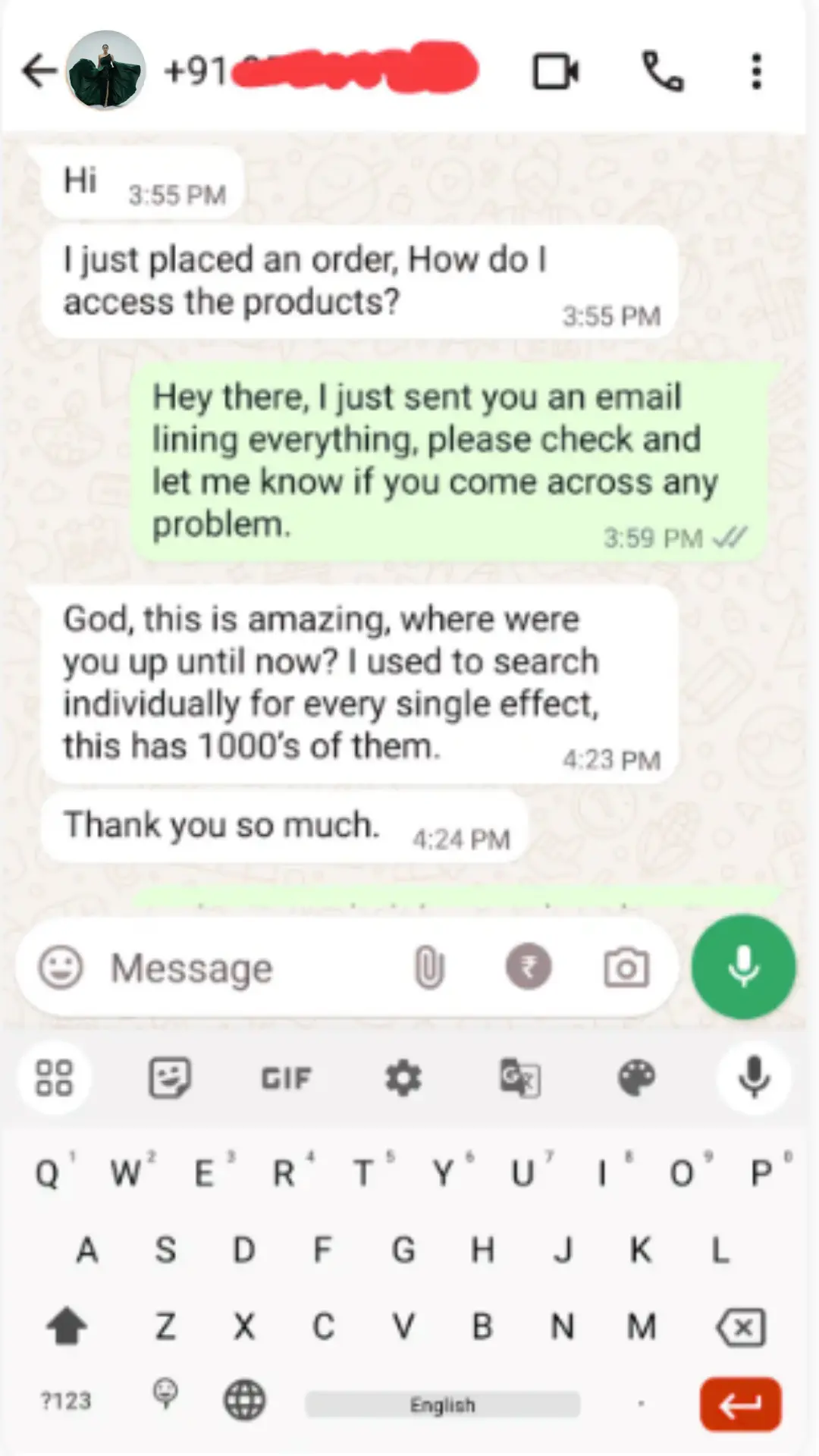Open the rupee payment option

click(529, 967)
